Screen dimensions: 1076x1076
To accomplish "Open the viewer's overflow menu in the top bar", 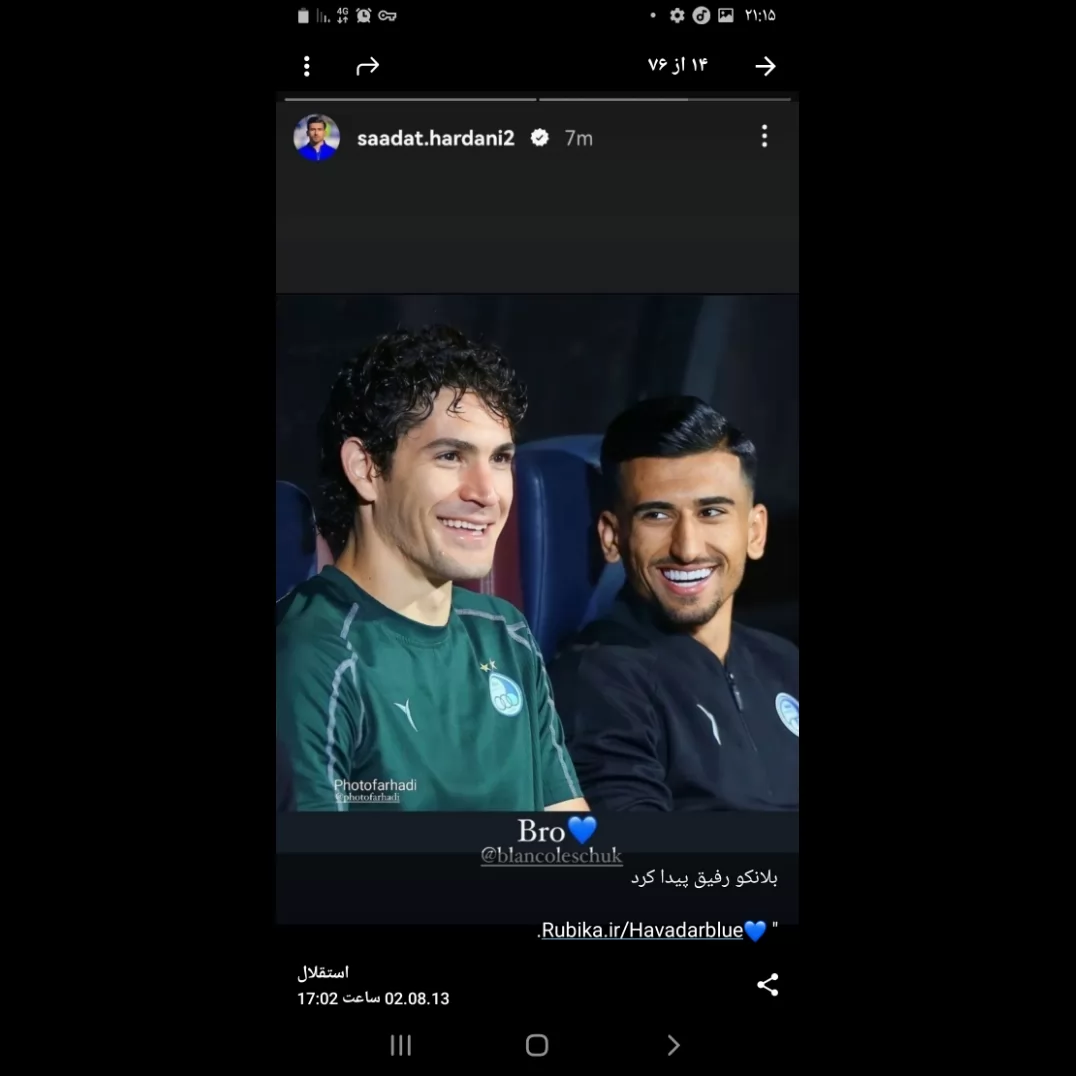I will coord(307,66).
